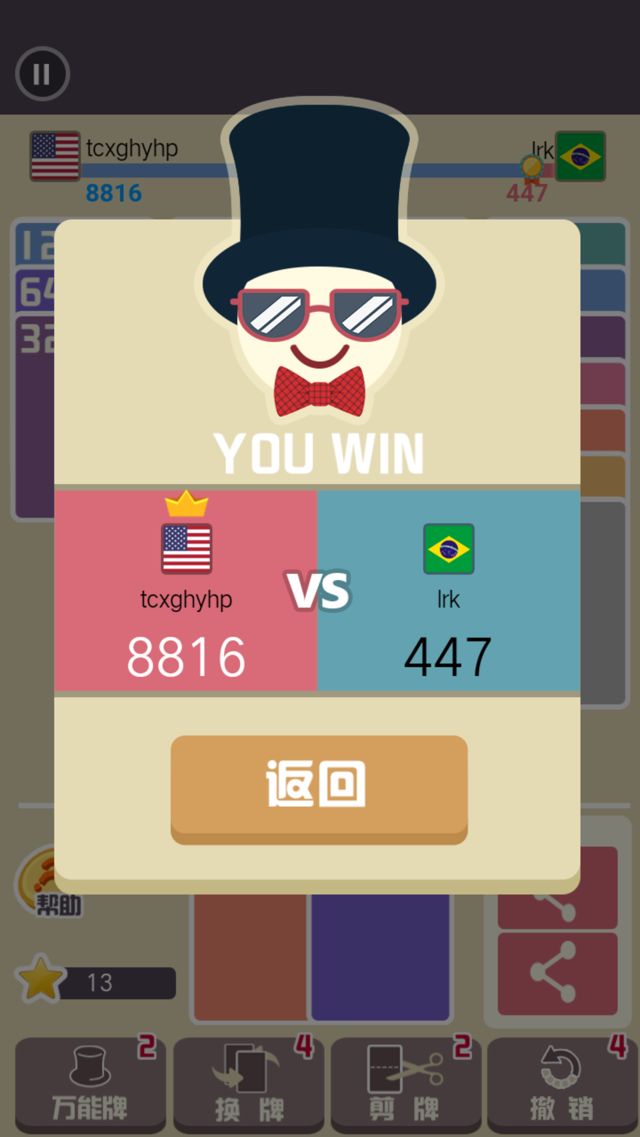Tap 撤销 to undo the last move

561,1083
